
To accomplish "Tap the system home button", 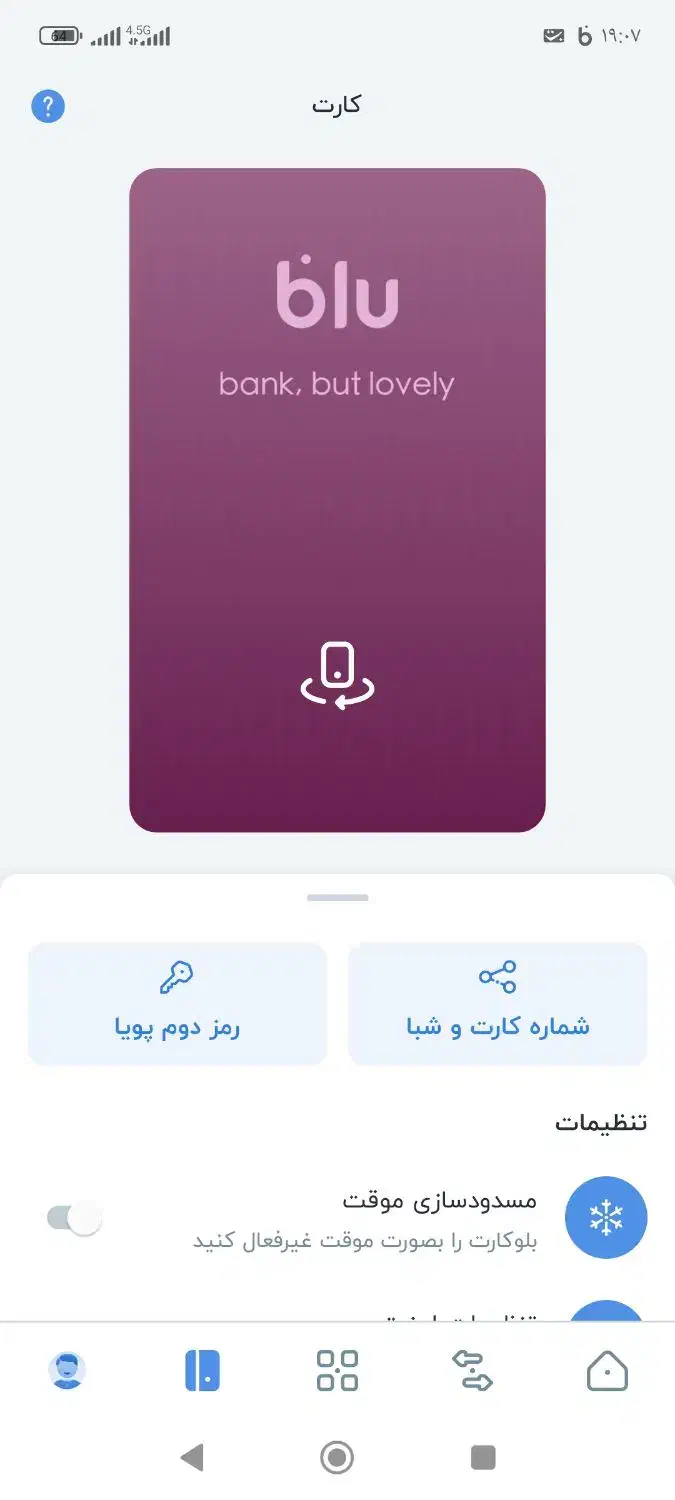I will coord(337,1457).
